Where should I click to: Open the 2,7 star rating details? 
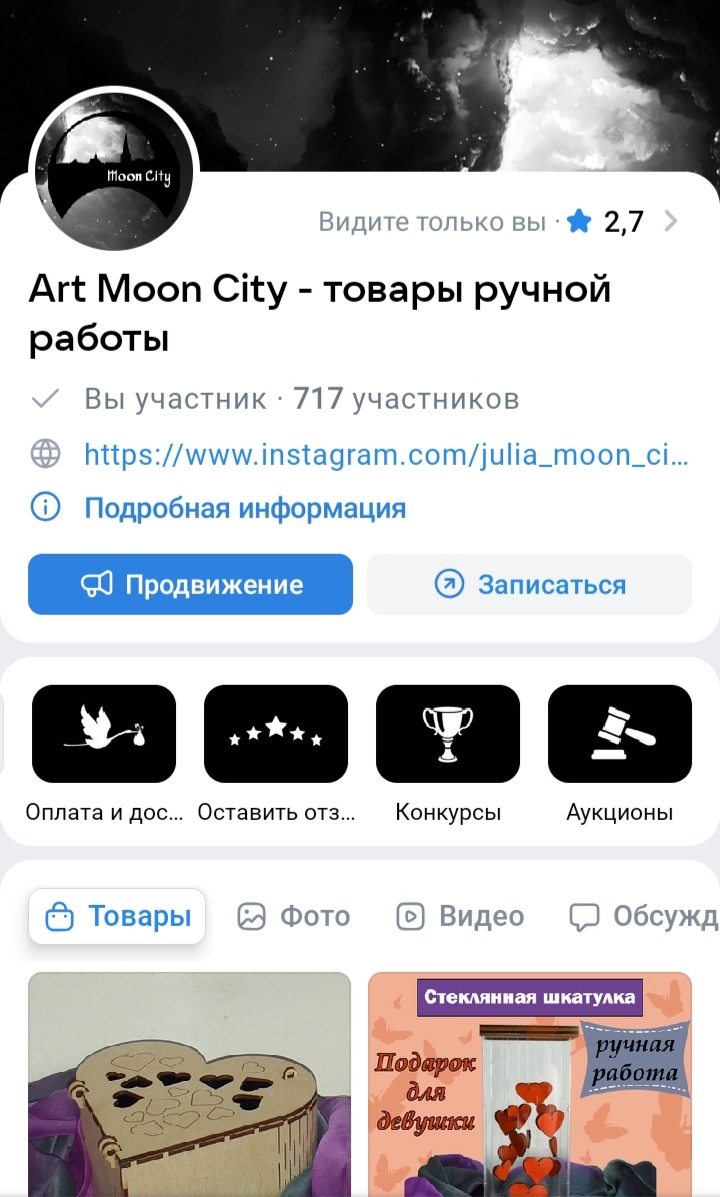622,221
